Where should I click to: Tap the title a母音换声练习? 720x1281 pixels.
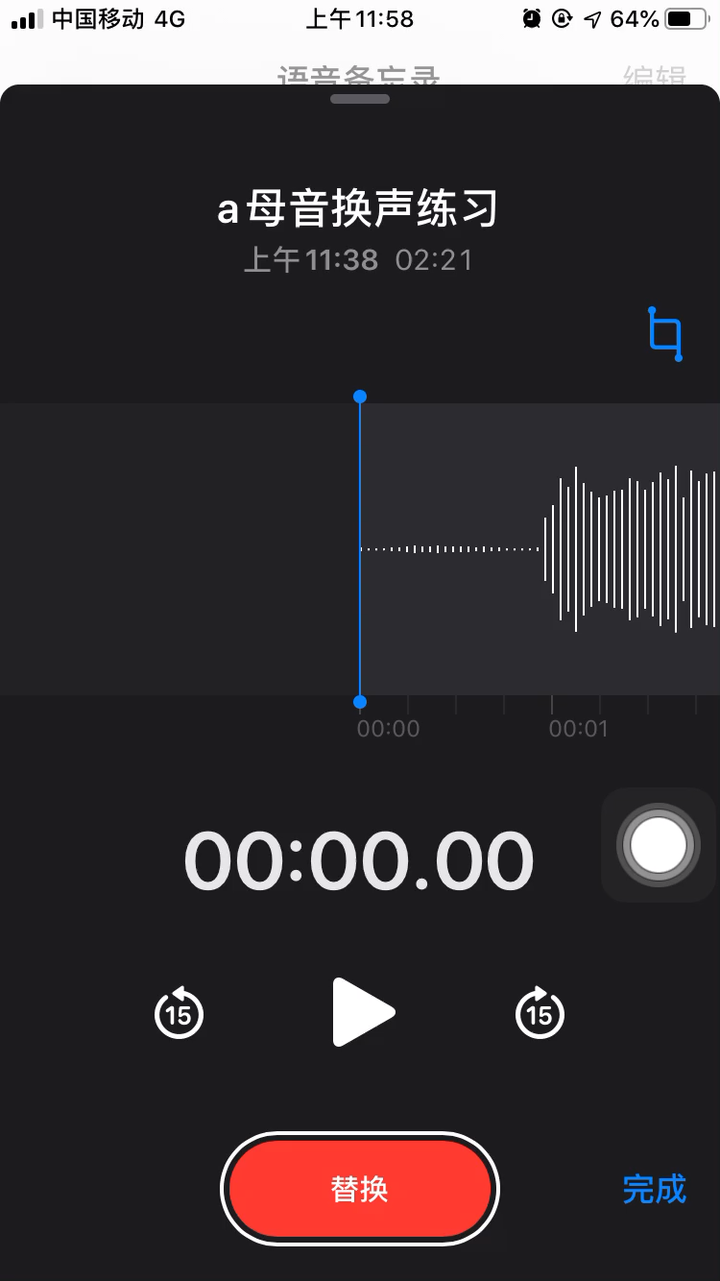(358, 210)
